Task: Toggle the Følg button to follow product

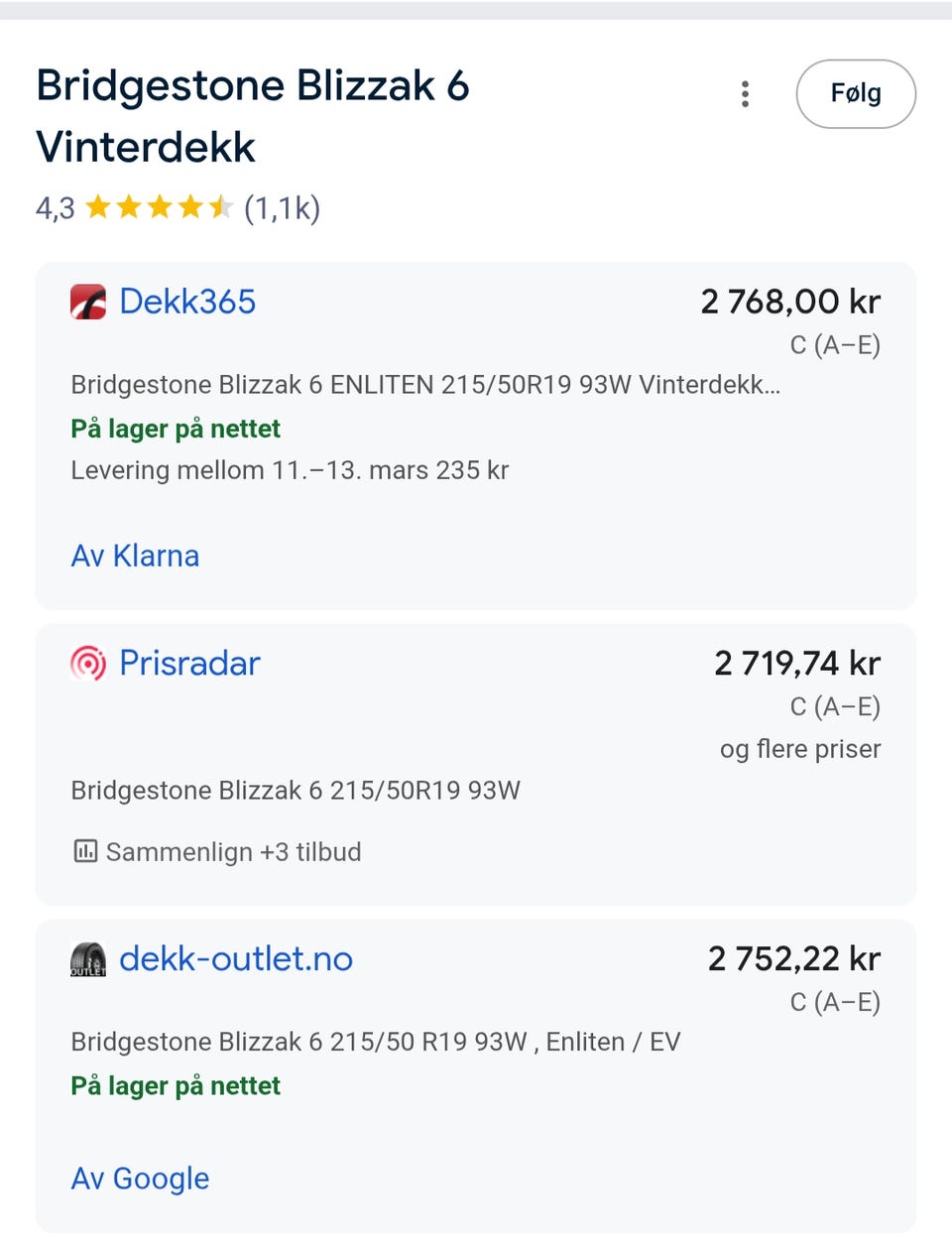Action: tap(855, 93)
